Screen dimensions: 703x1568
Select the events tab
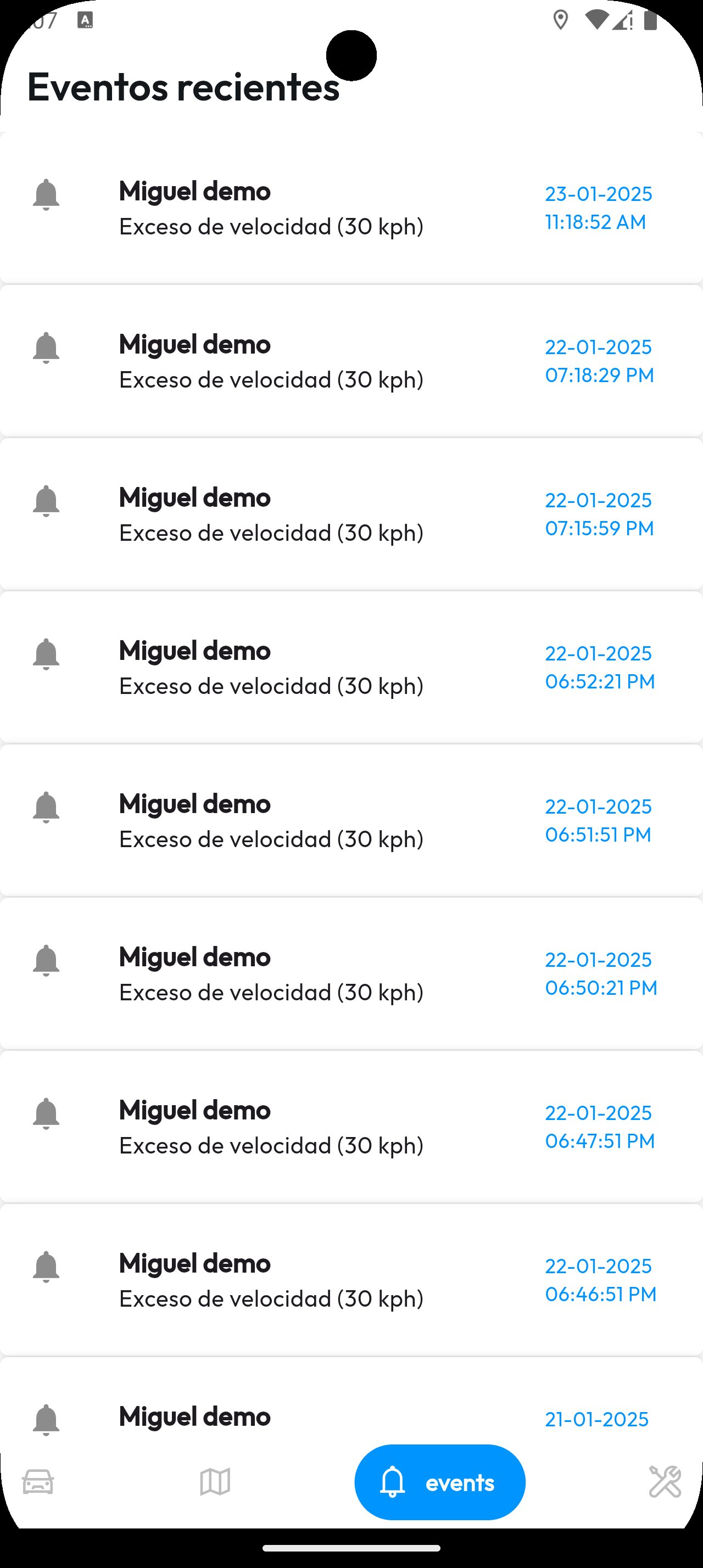point(439,1482)
